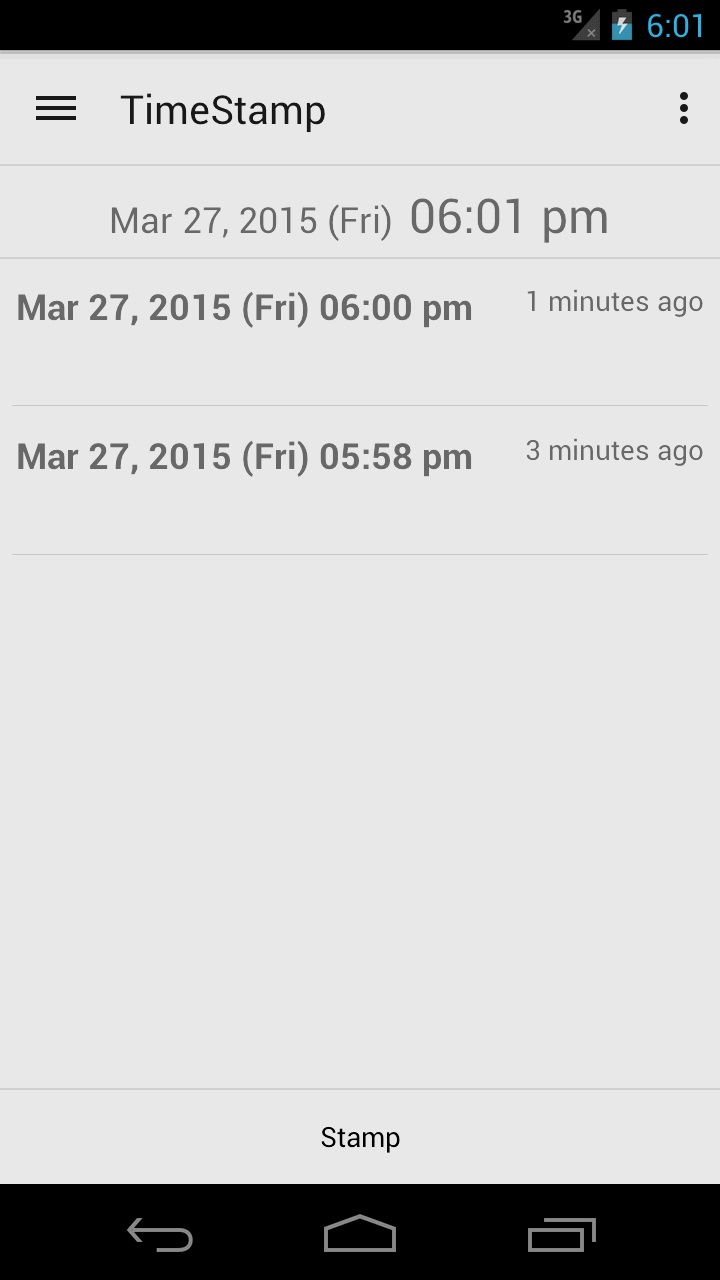
Task: Open the overflow options menu
Action: [683, 108]
